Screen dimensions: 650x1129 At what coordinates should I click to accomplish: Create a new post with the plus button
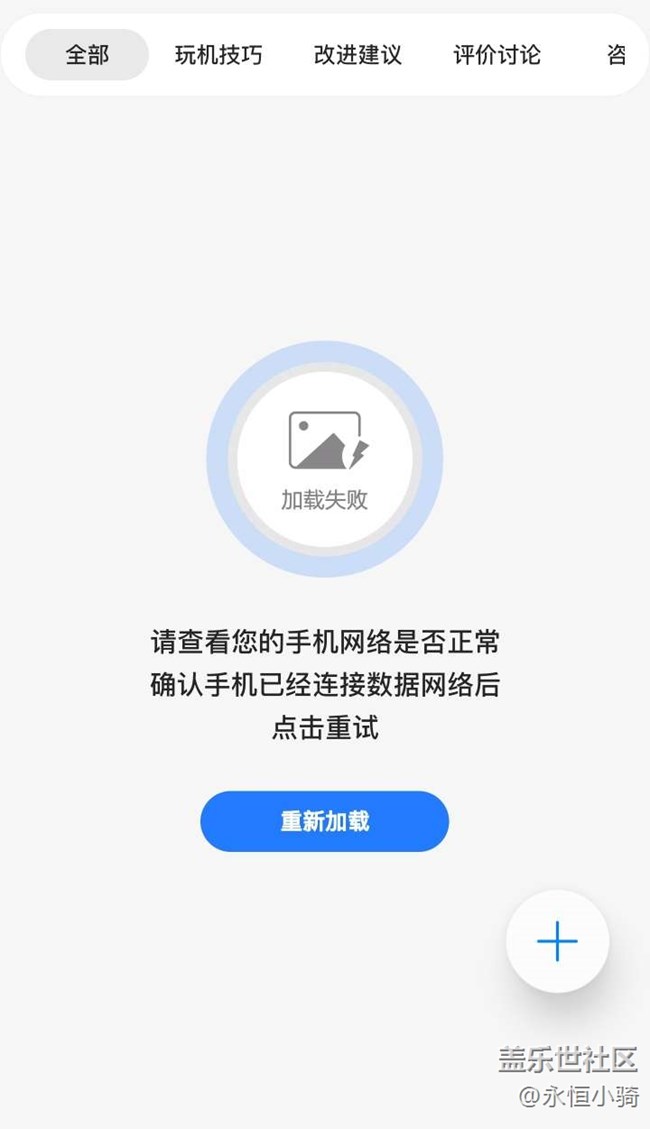pos(557,941)
